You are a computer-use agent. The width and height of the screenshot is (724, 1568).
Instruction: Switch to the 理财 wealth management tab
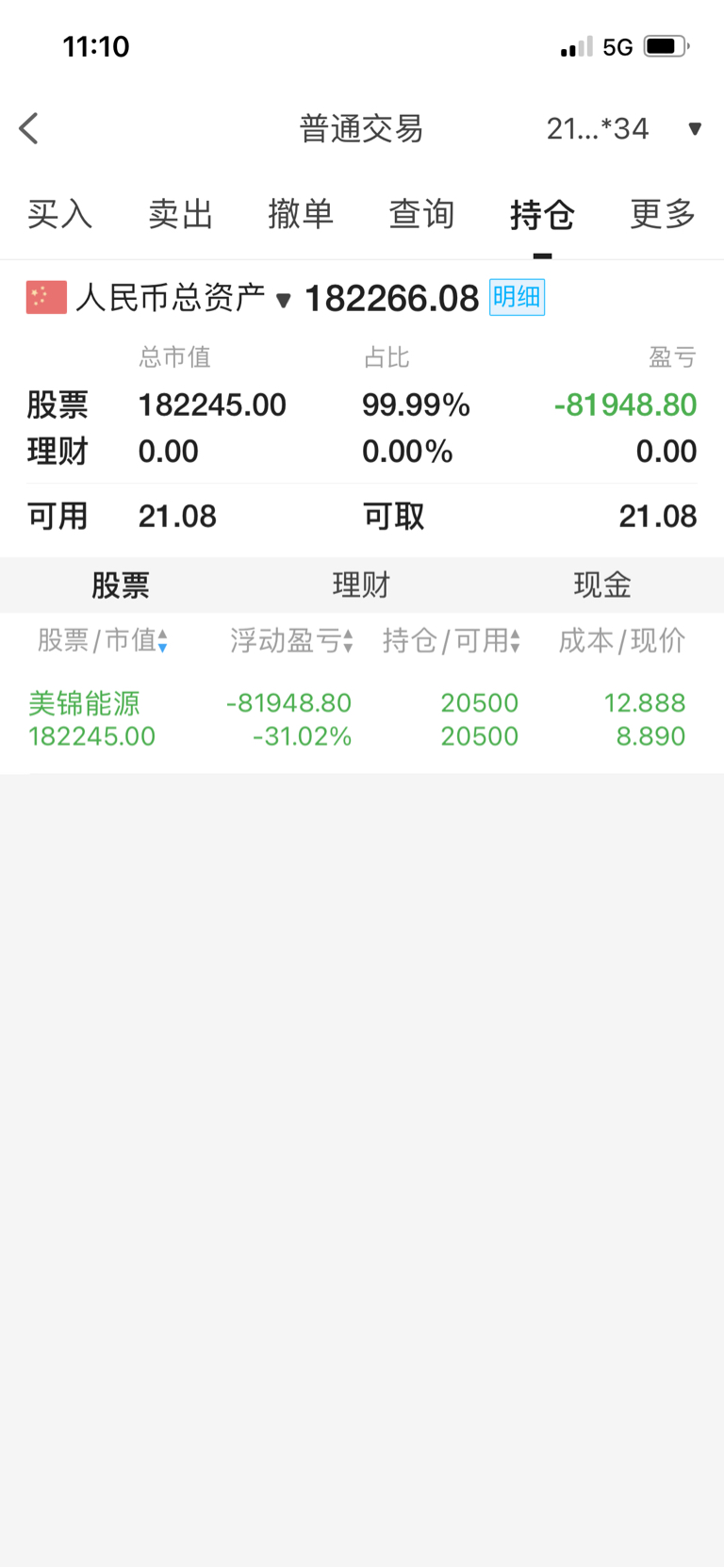point(361,586)
